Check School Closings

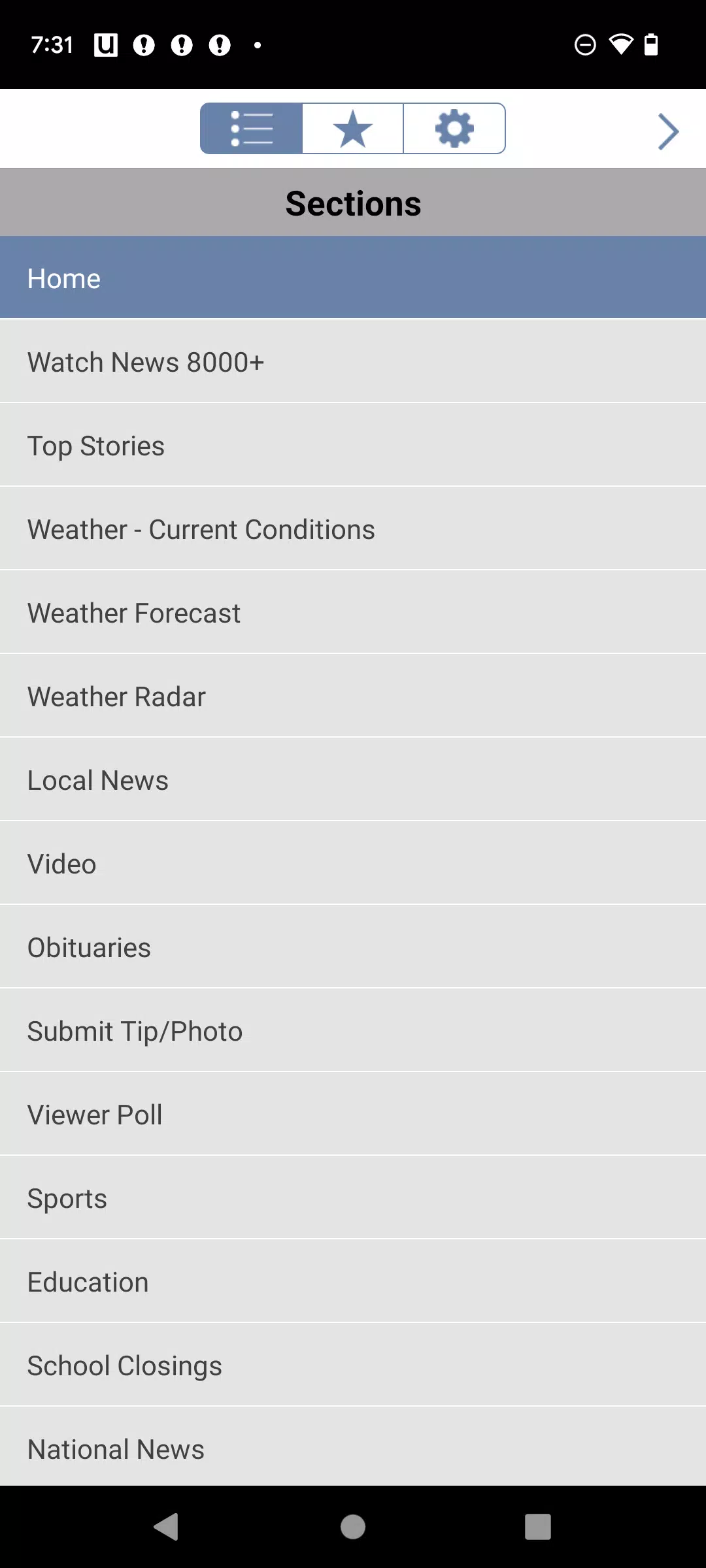pyautogui.click(x=353, y=1365)
